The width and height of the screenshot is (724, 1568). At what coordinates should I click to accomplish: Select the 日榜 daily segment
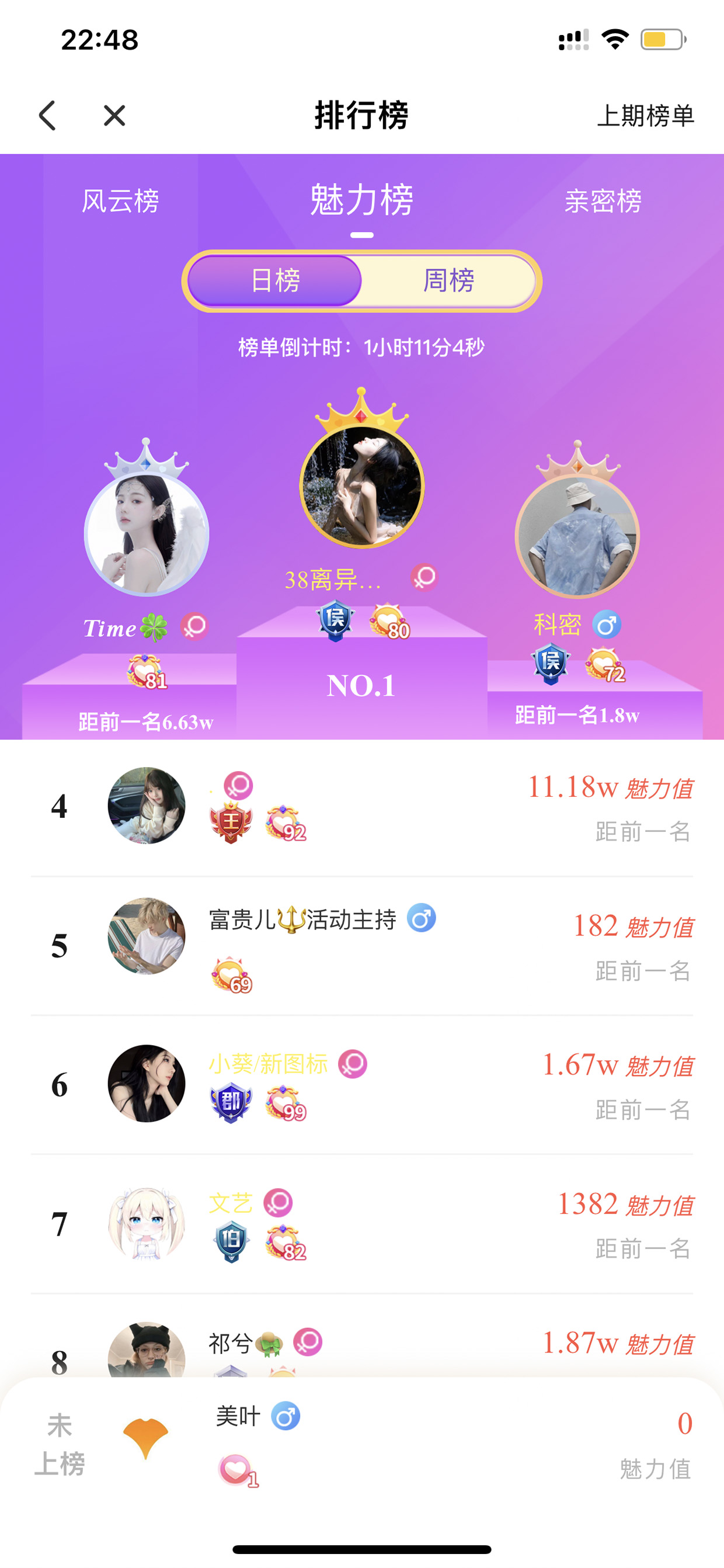click(275, 280)
